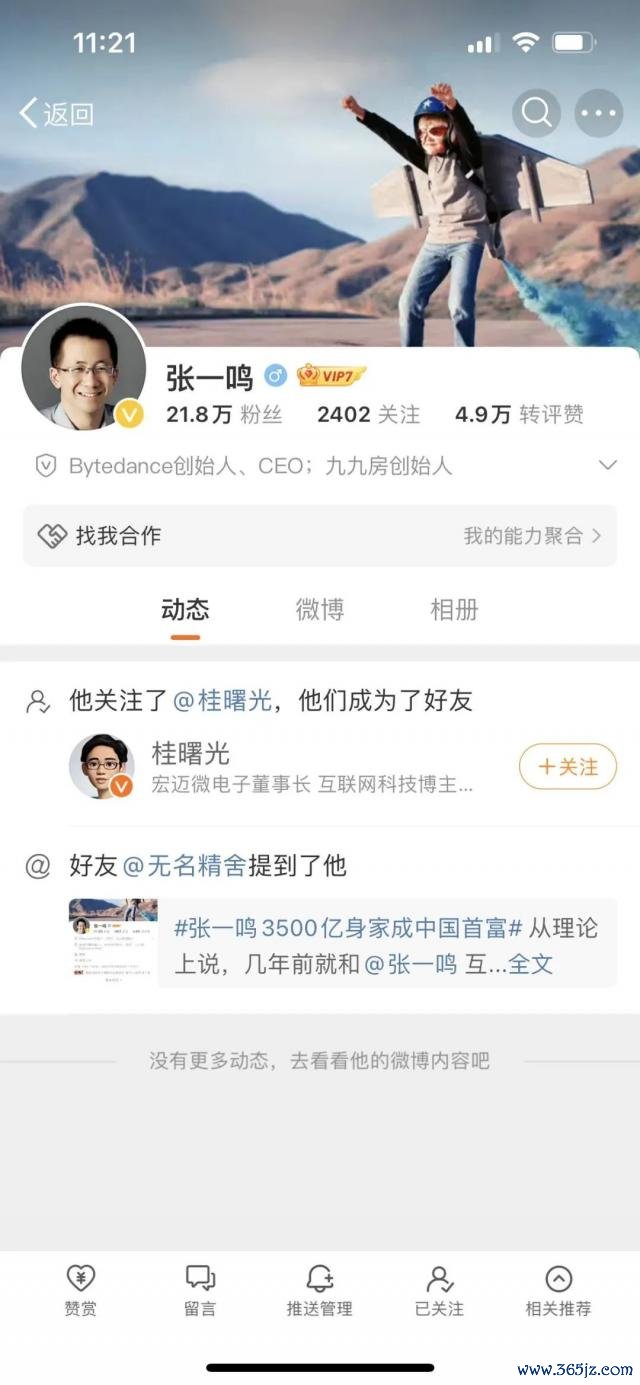Tap the @无名精舍 mention link
The image size is (640, 1385).
point(184,866)
